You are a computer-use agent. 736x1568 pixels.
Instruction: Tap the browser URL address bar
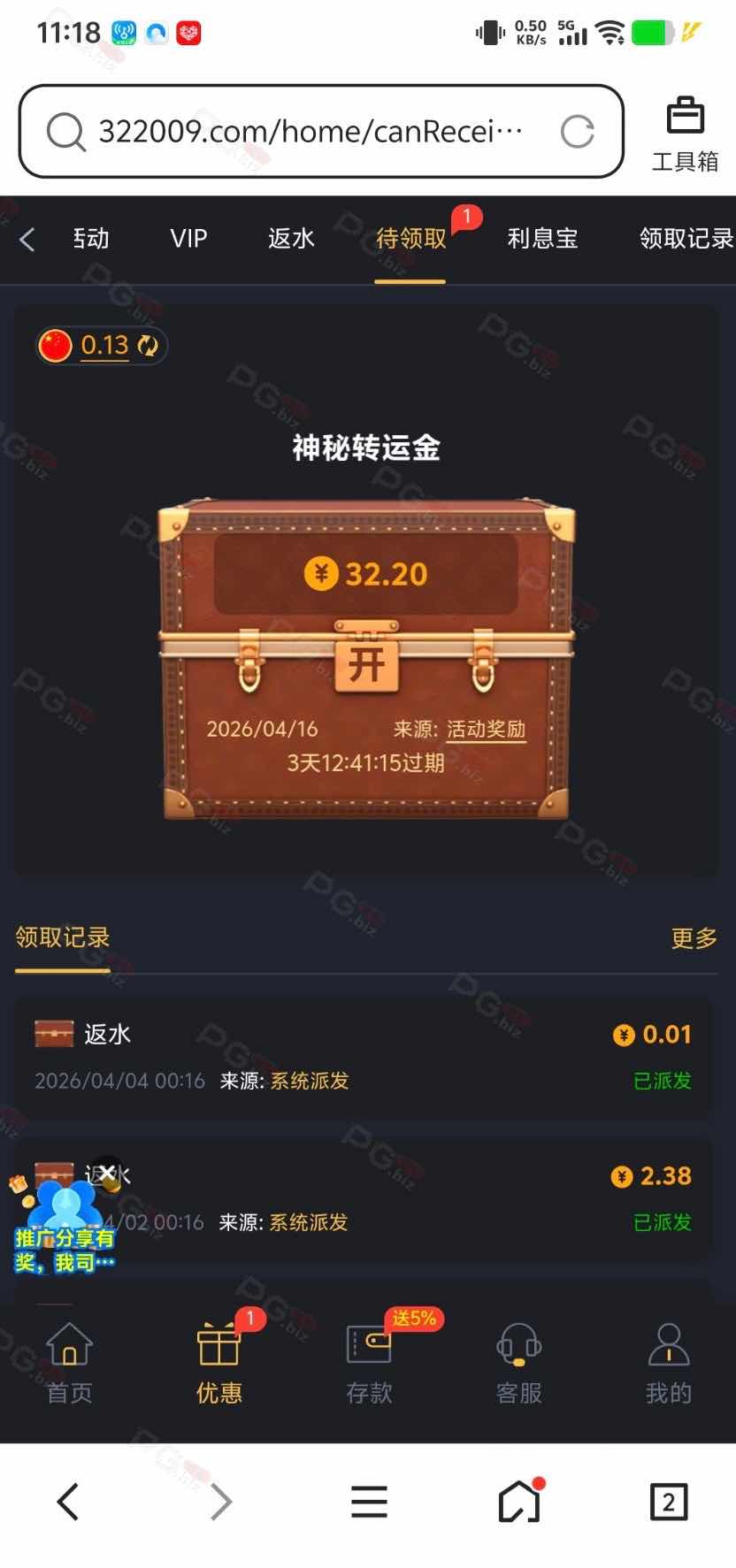[310, 132]
